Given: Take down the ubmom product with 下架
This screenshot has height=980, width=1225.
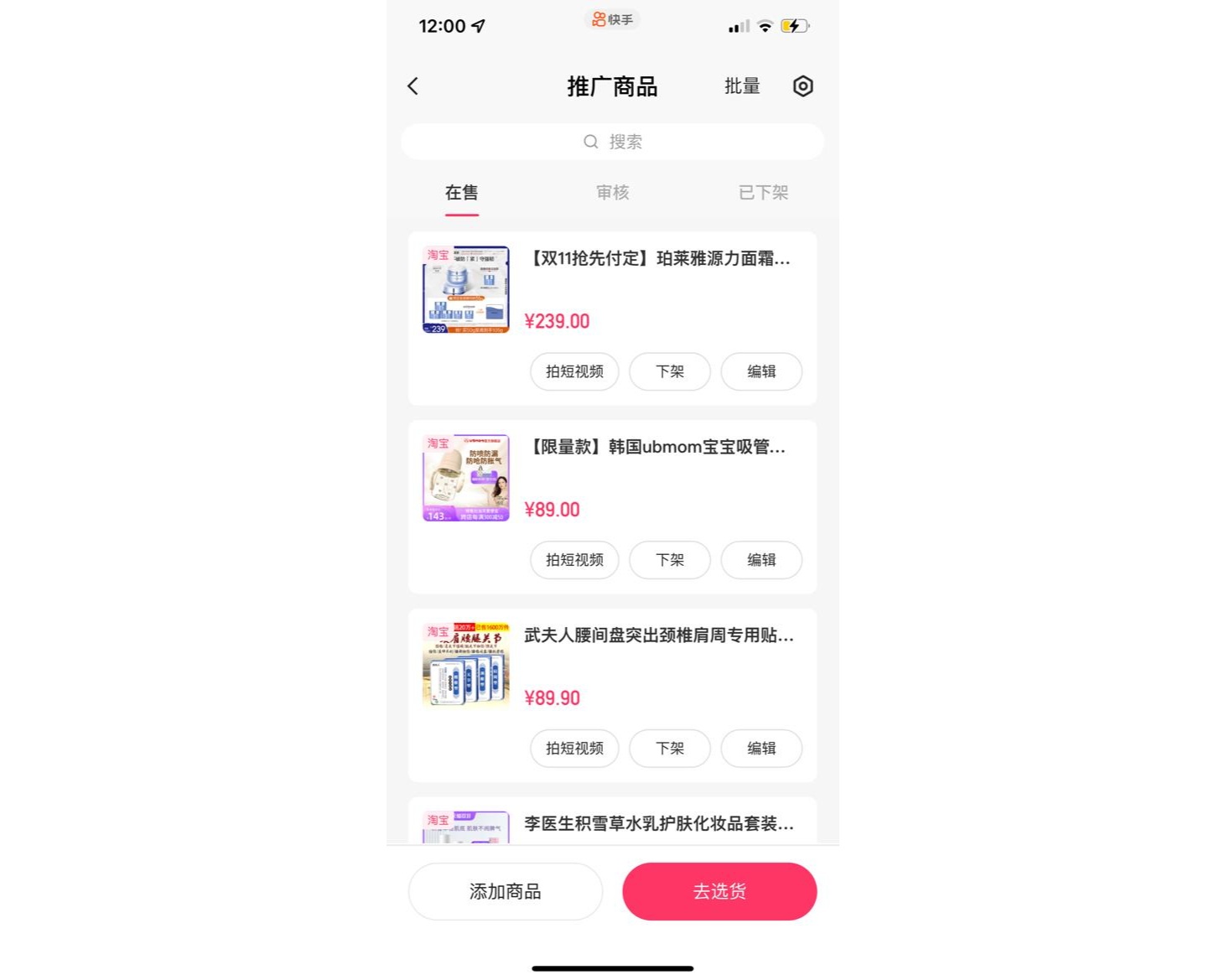Looking at the screenshot, I should point(669,560).
